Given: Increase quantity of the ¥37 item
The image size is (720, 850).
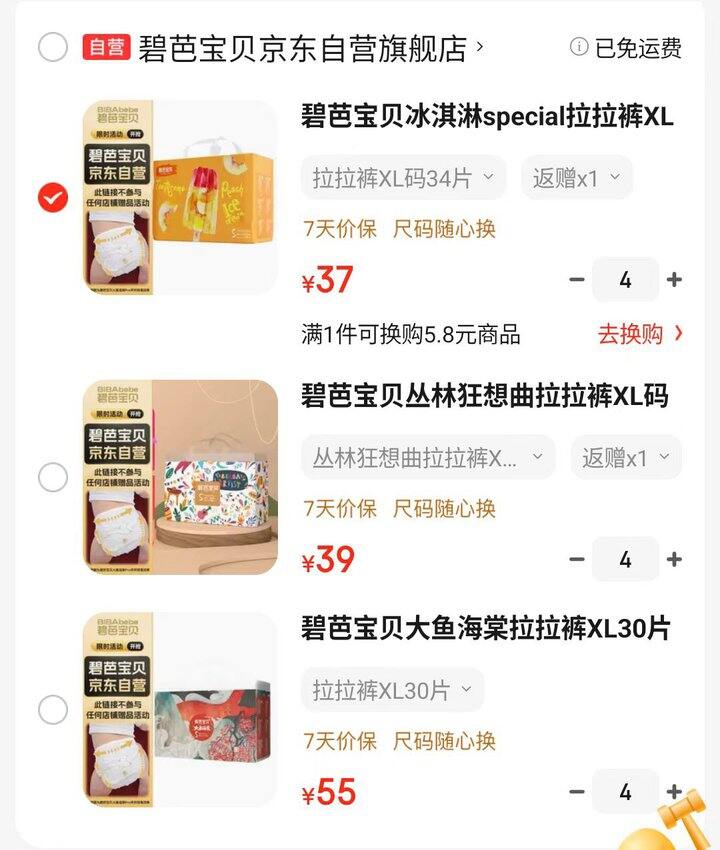Looking at the screenshot, I should 674,280.
